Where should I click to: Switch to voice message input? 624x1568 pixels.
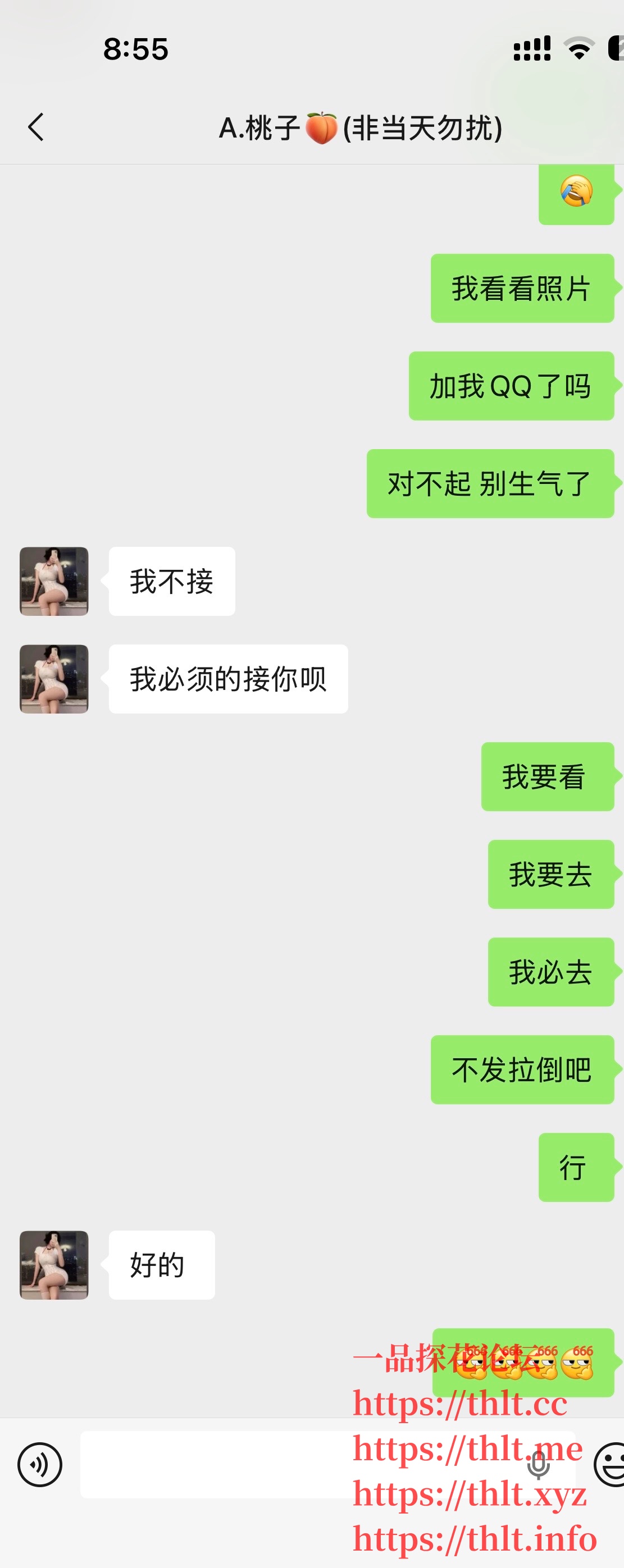pos(39,1464)
